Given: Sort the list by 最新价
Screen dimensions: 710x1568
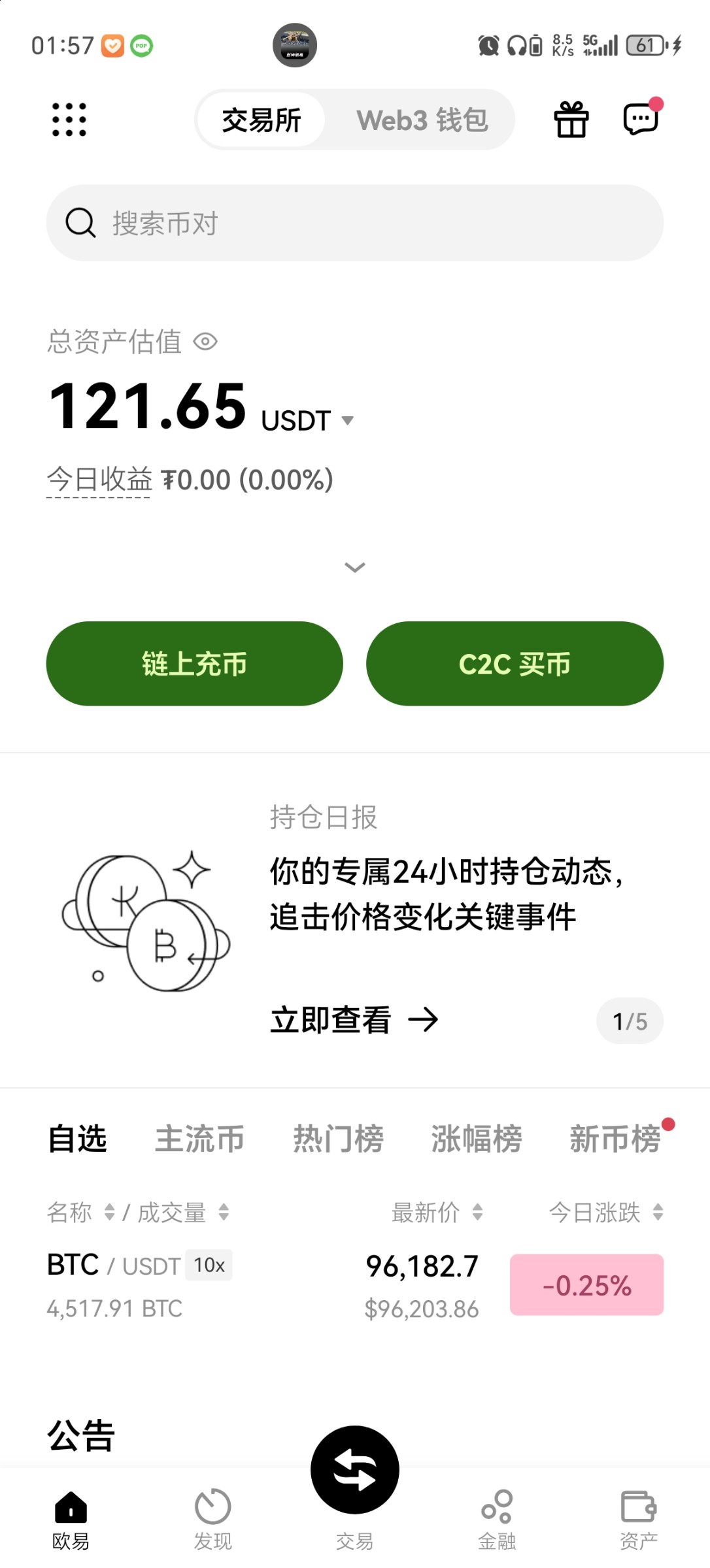Looking at the screenshot, I should [x=437, y=1213].
